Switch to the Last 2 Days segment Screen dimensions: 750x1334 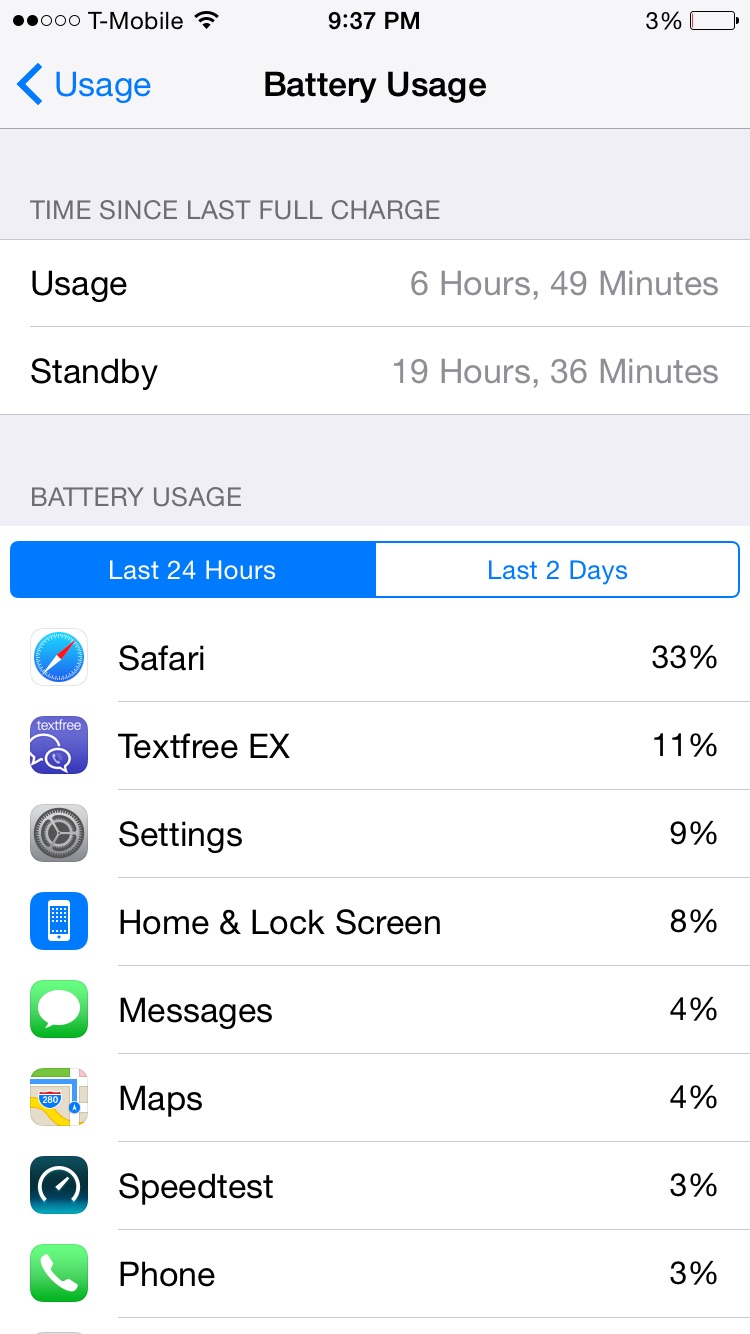[557, 570]
